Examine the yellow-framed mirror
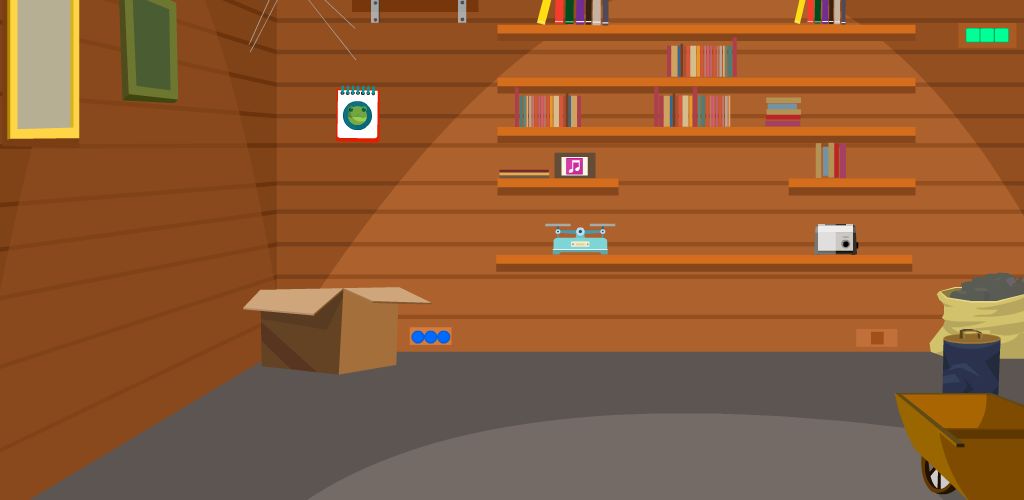 point(43,65)
